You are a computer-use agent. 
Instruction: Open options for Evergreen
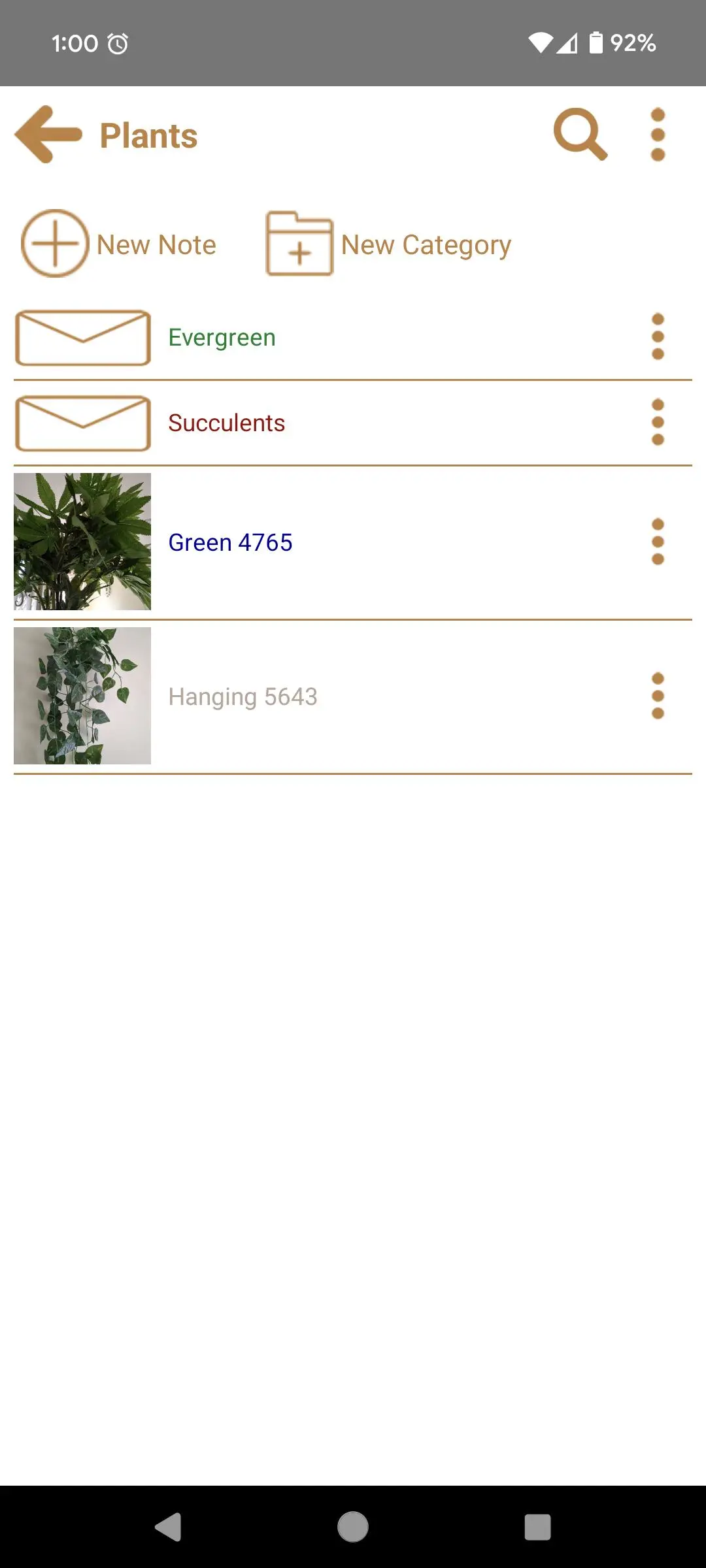(658, 337)
